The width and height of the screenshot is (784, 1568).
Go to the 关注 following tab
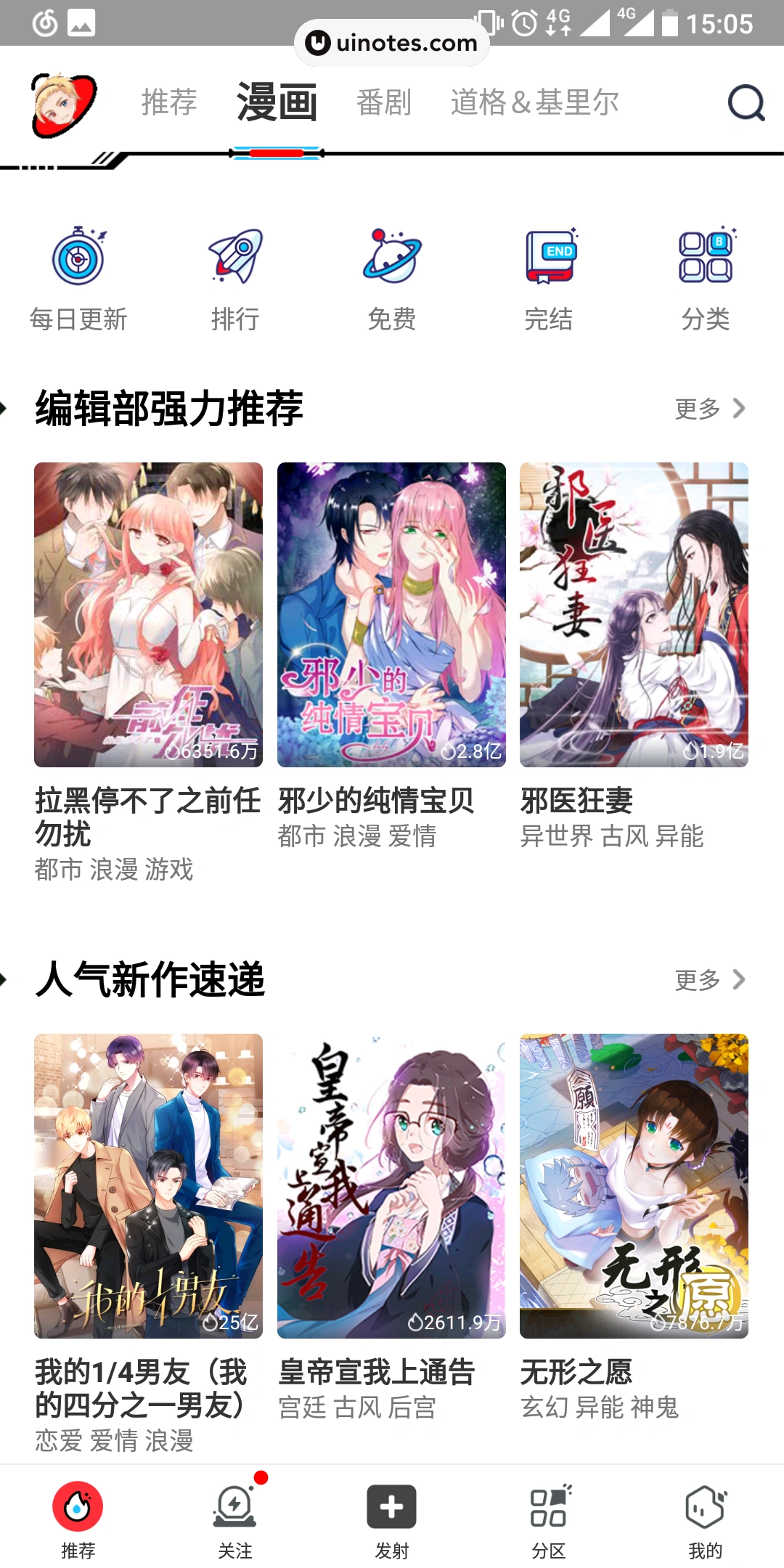(235, 1520)
